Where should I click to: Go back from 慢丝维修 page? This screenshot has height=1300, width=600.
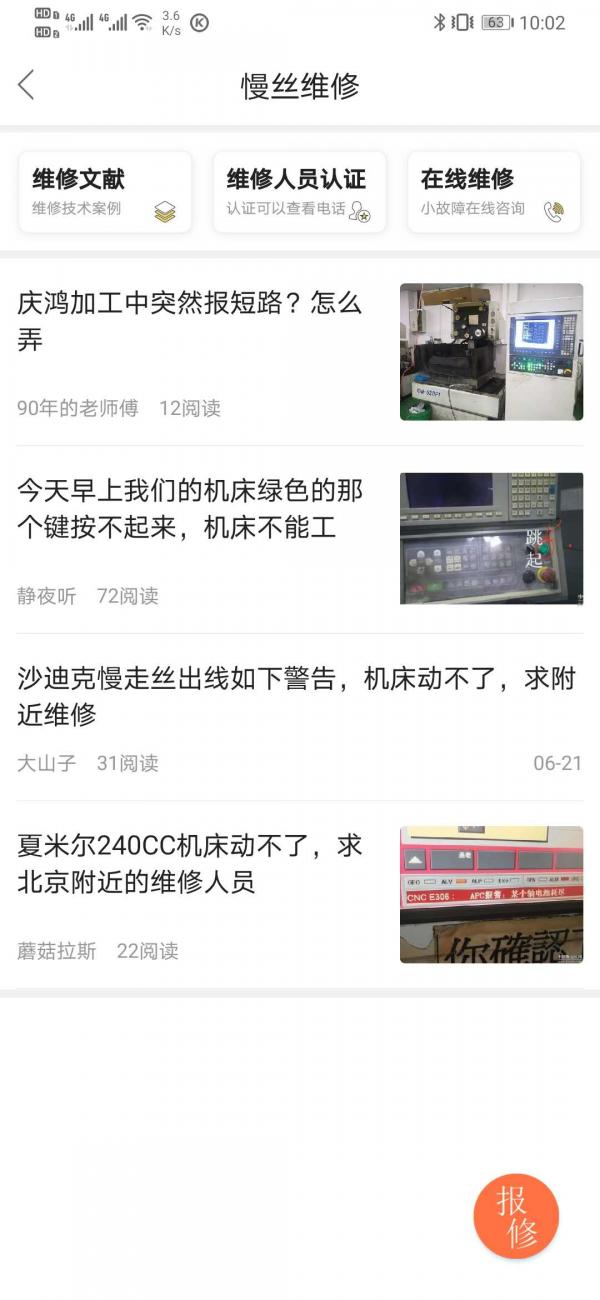27,85
